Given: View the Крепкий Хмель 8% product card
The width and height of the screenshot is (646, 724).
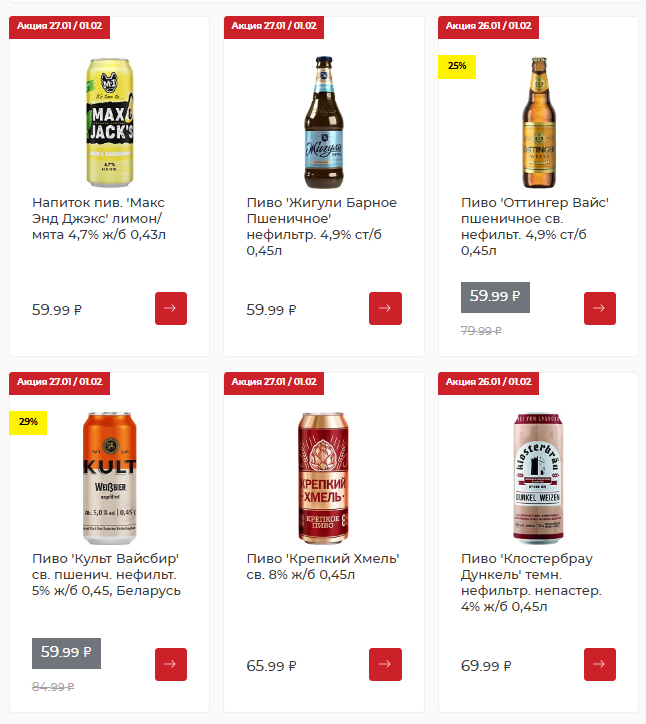Looking at the screenshot, I should coord(322,566).
